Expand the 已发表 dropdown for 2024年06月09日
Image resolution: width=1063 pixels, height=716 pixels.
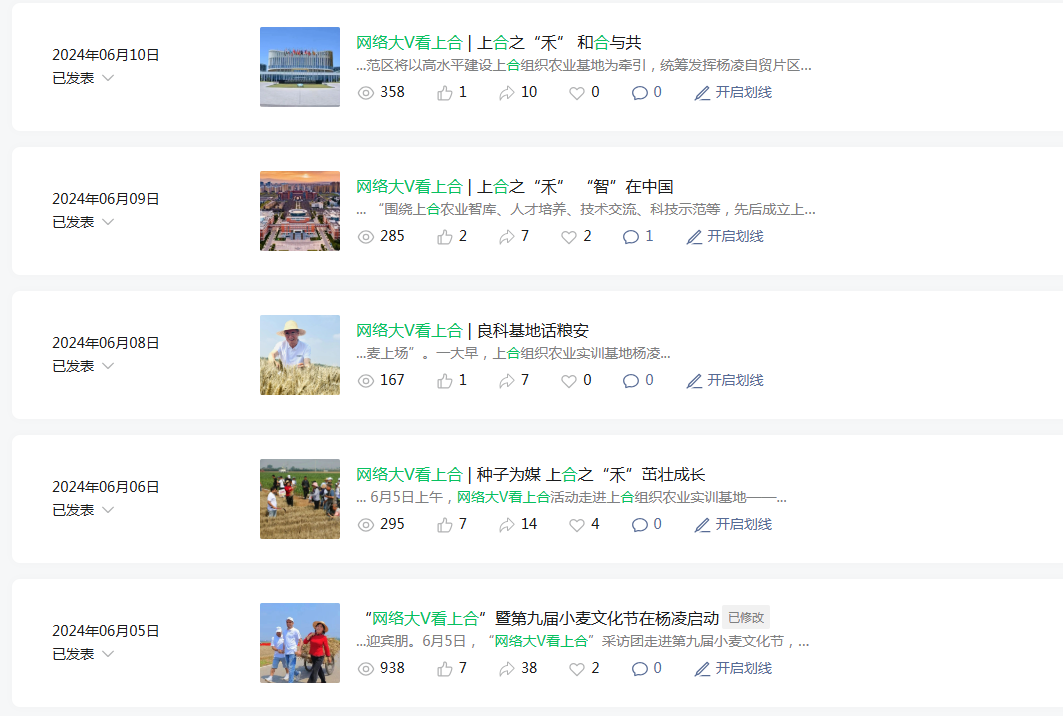(x=83, y=222)
